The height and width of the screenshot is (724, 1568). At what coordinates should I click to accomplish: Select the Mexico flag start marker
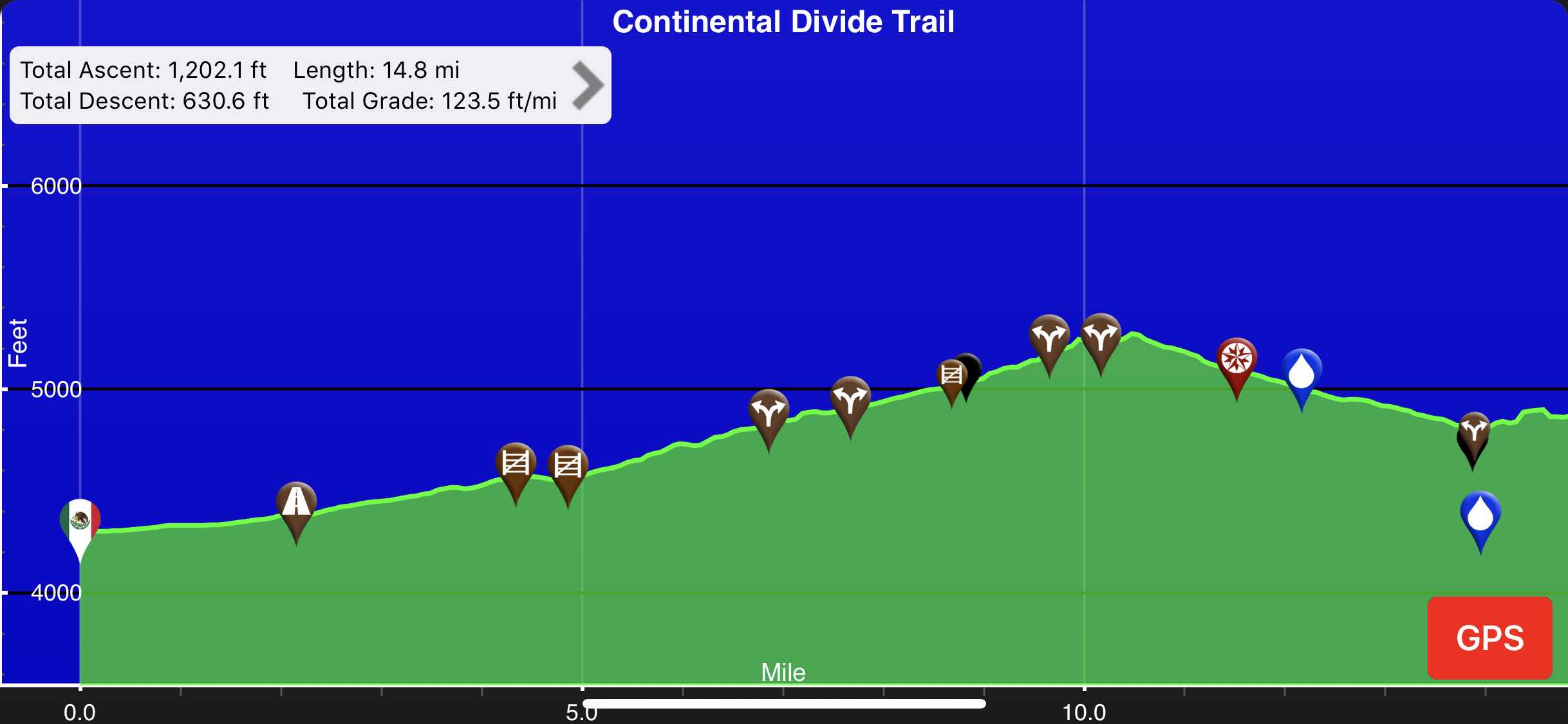(x=80, y=521)
